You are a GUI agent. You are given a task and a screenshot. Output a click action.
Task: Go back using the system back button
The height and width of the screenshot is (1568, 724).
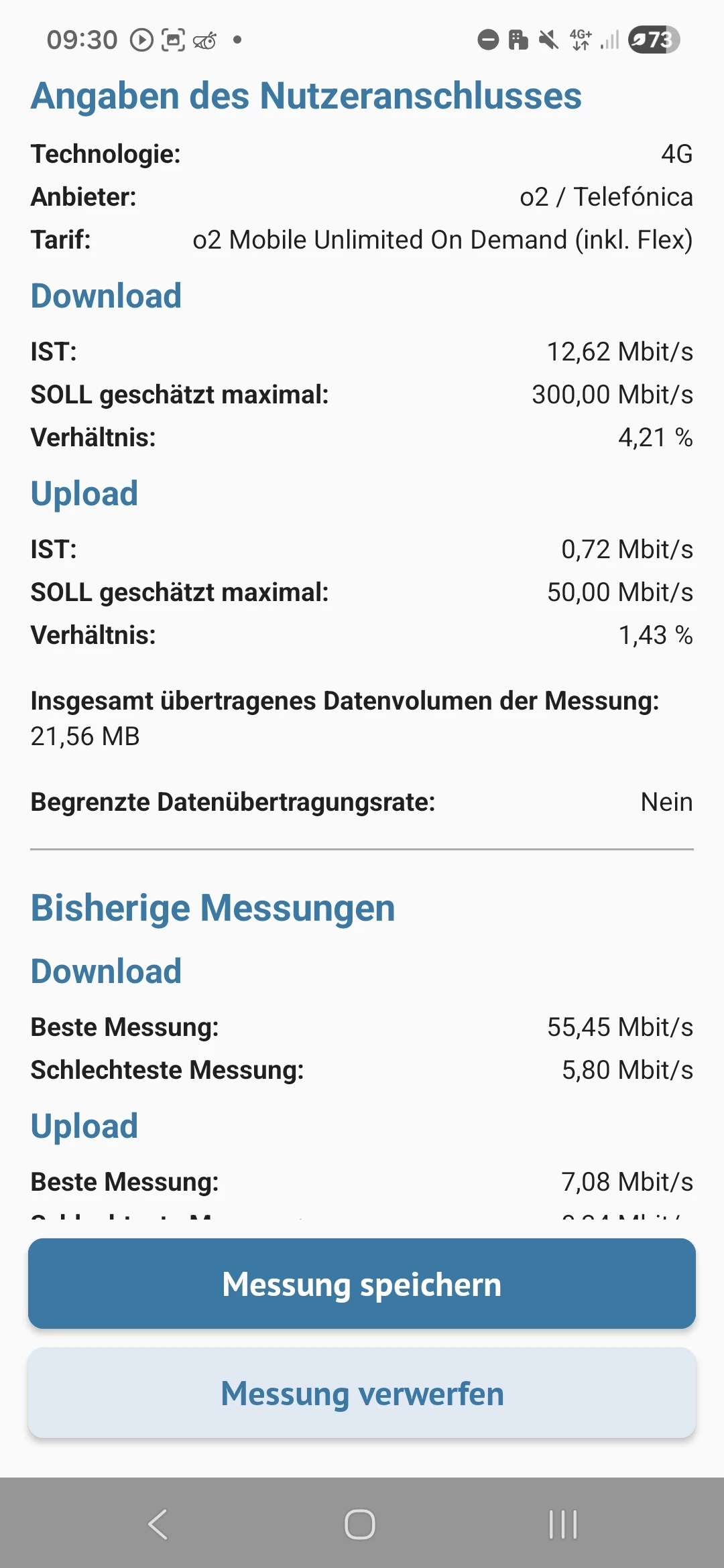[158, 1524]
